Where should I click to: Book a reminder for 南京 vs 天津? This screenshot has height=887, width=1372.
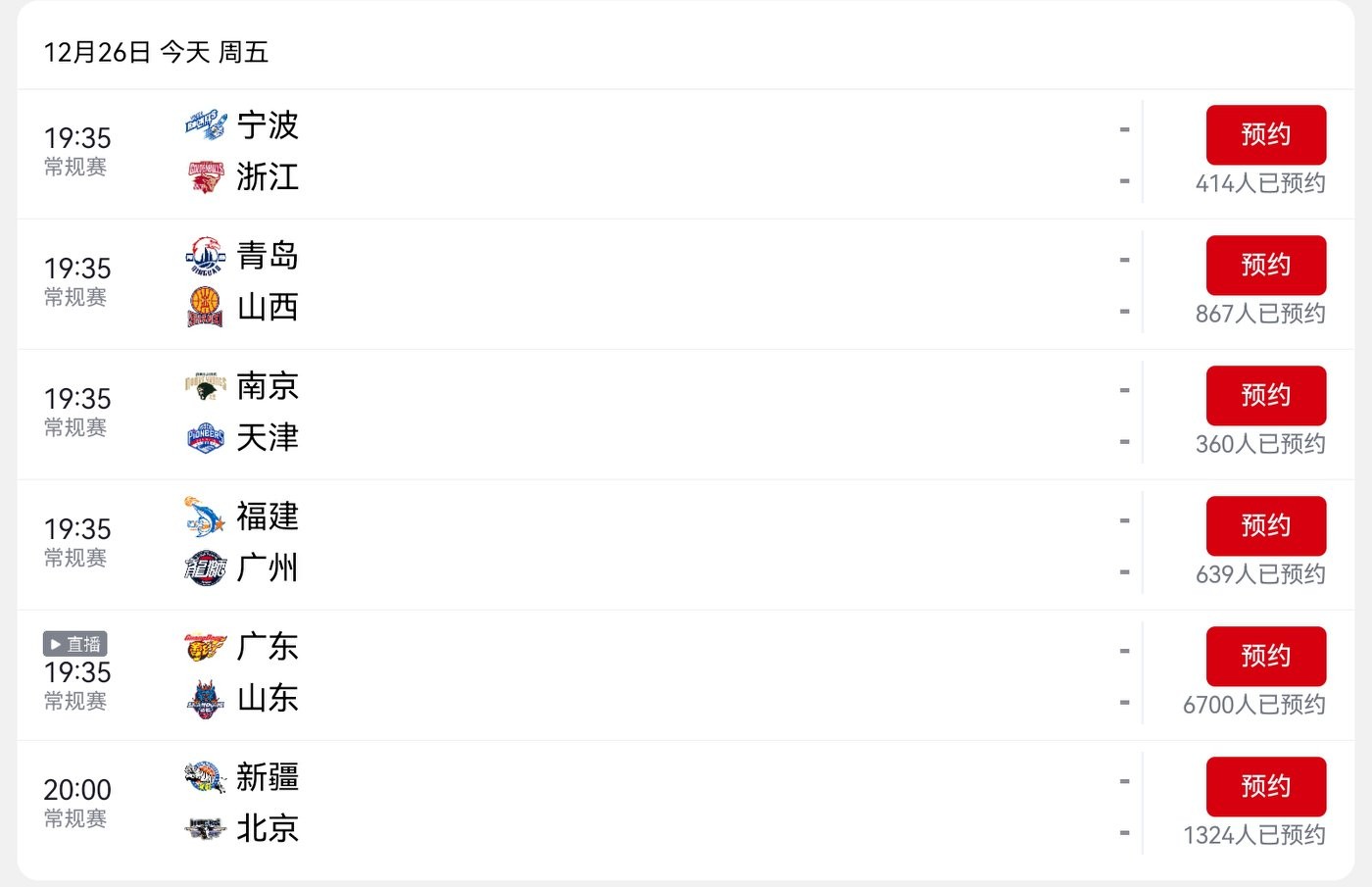point(1265,396)
